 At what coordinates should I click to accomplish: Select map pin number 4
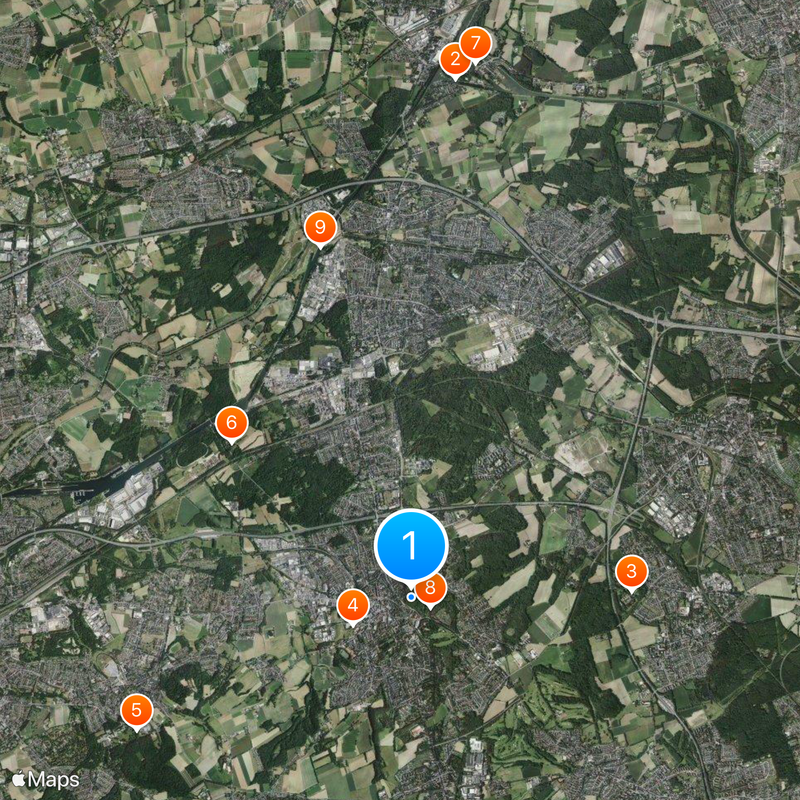point(352,605)
